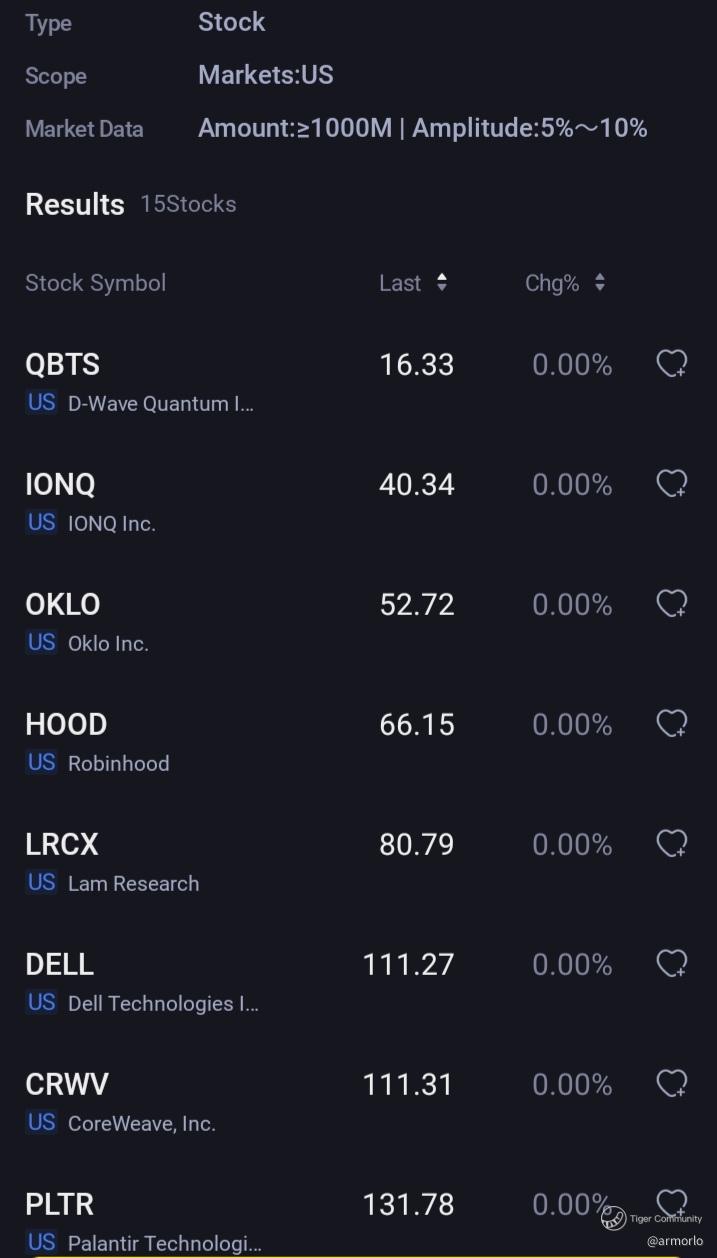
Task: Sort results by Last price
Action: (x=413, y=283)
